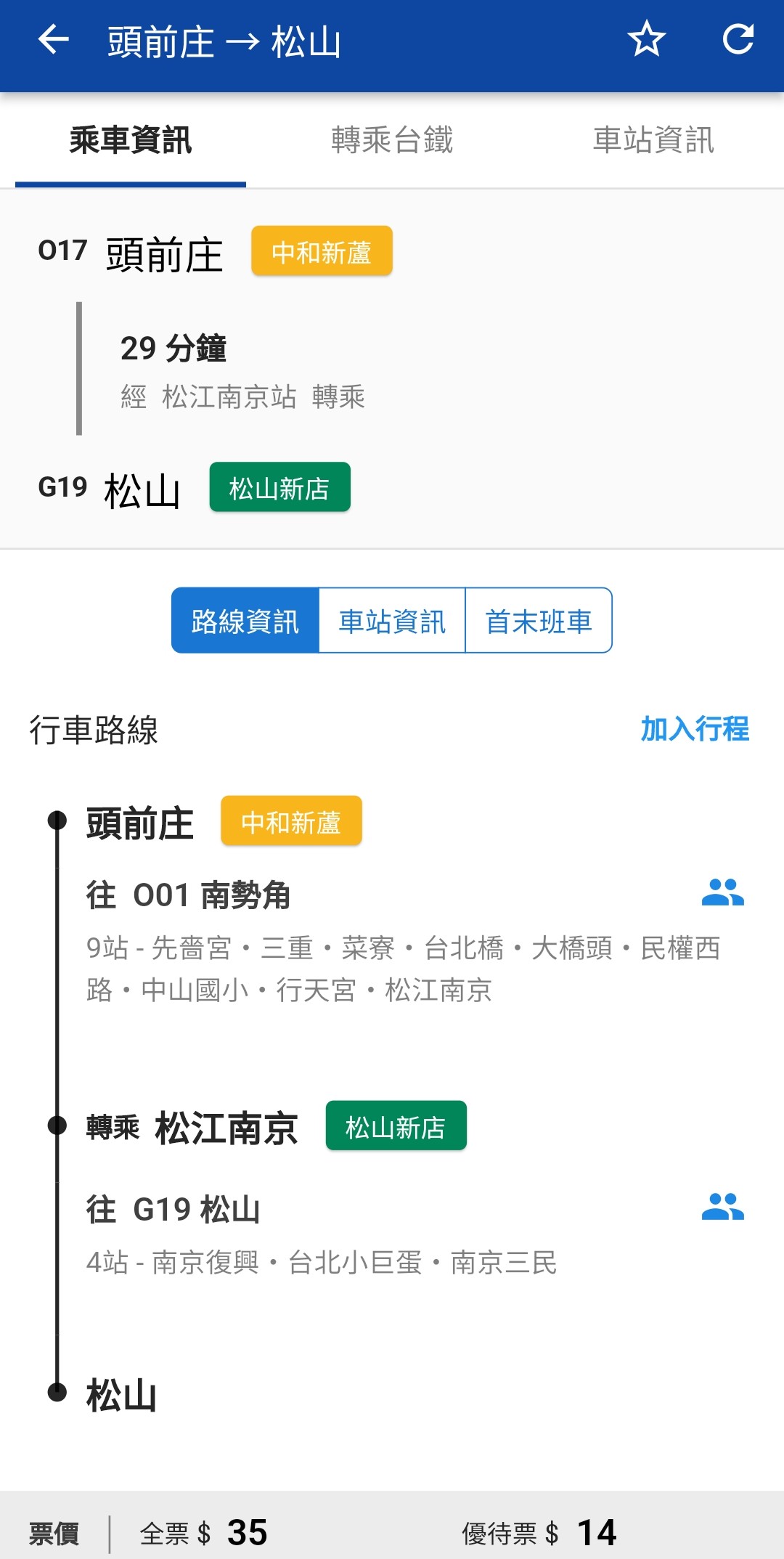Show the 首末班車 schedule segment
Image resolution: width=784 pixels, height=1559 pixels.
pyautogui.click(x=539, y=621)
